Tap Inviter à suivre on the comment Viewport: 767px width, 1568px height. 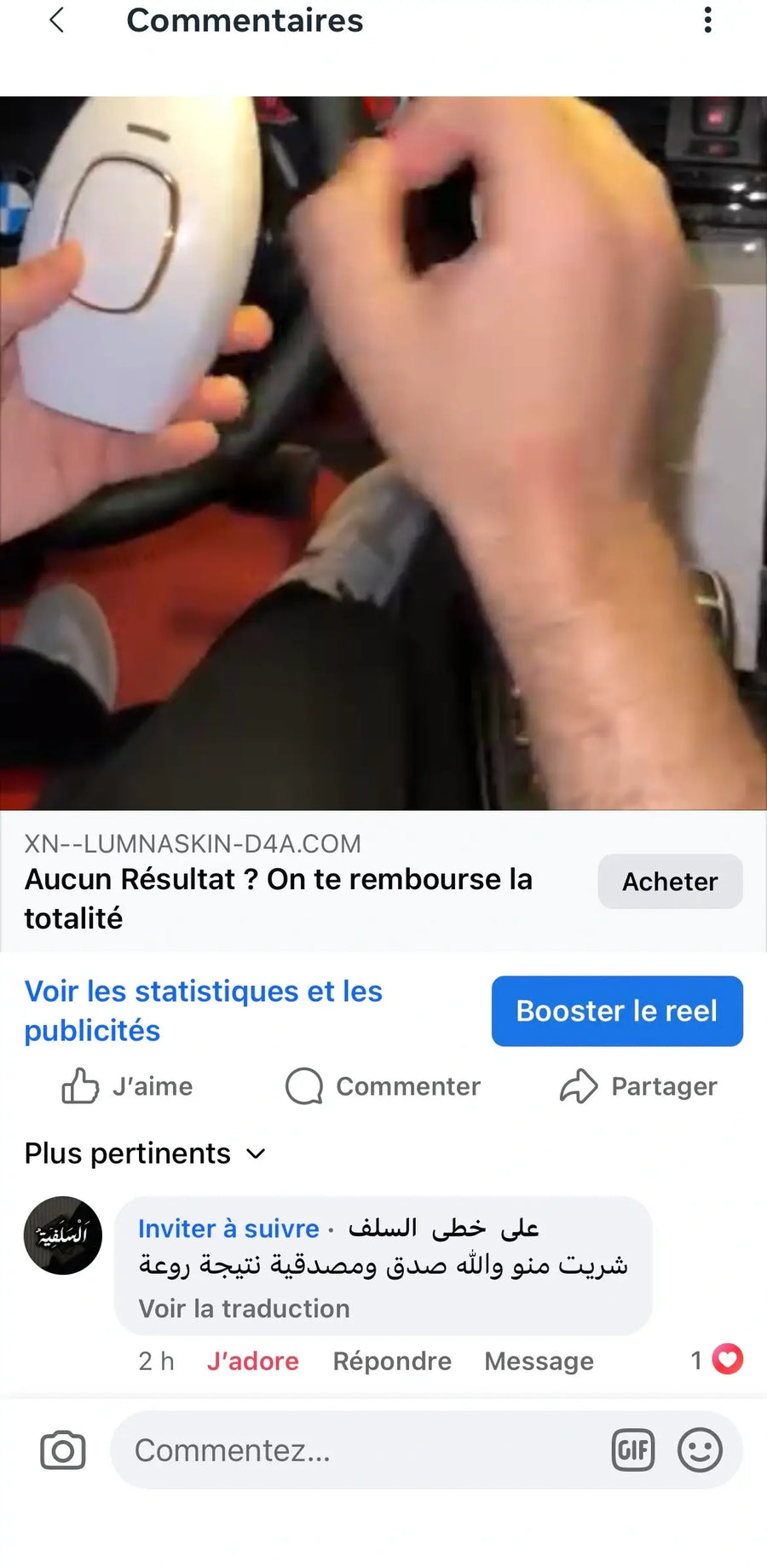click(228, 1229)
